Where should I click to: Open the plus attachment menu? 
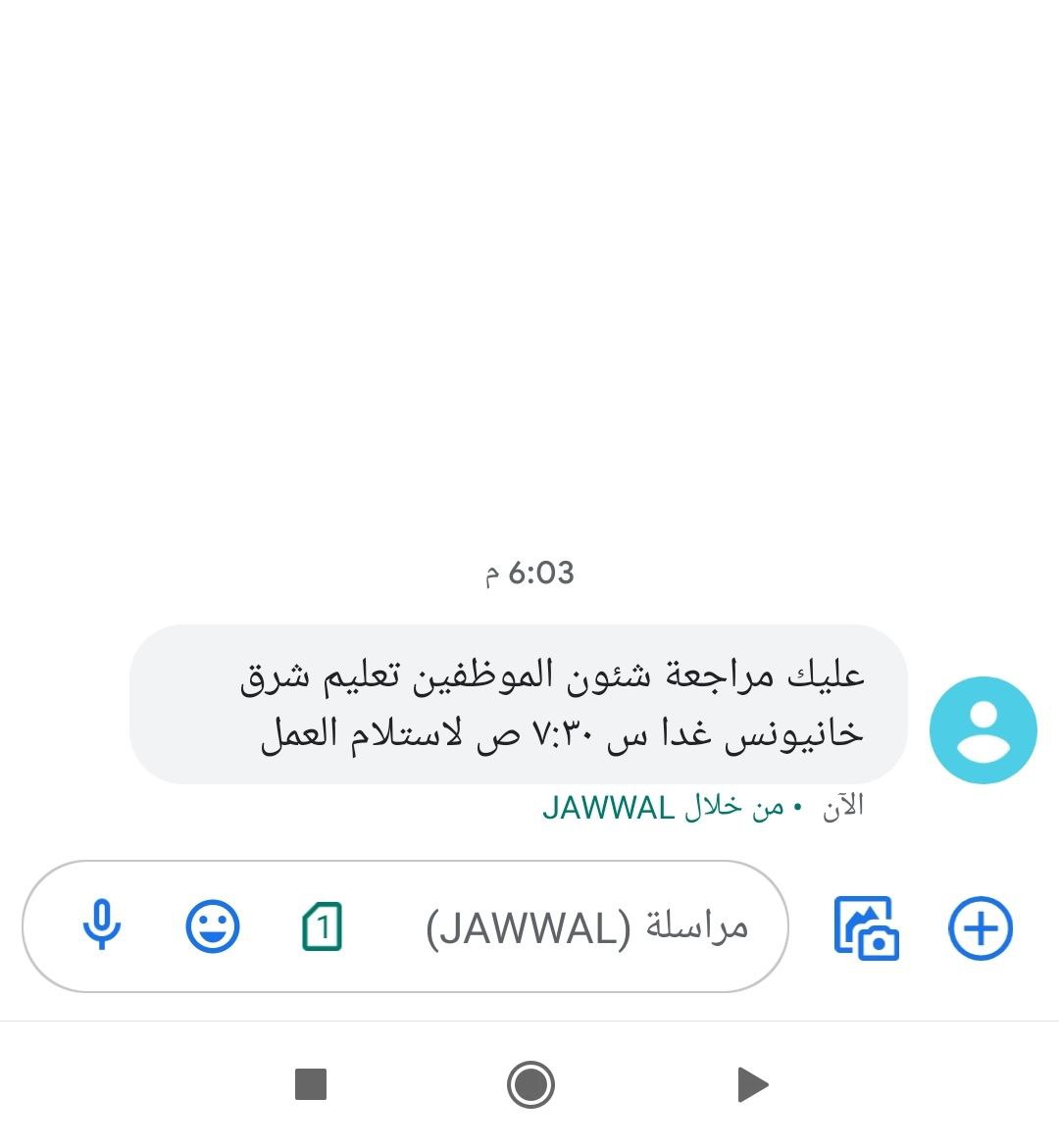[x=980, y=927]
